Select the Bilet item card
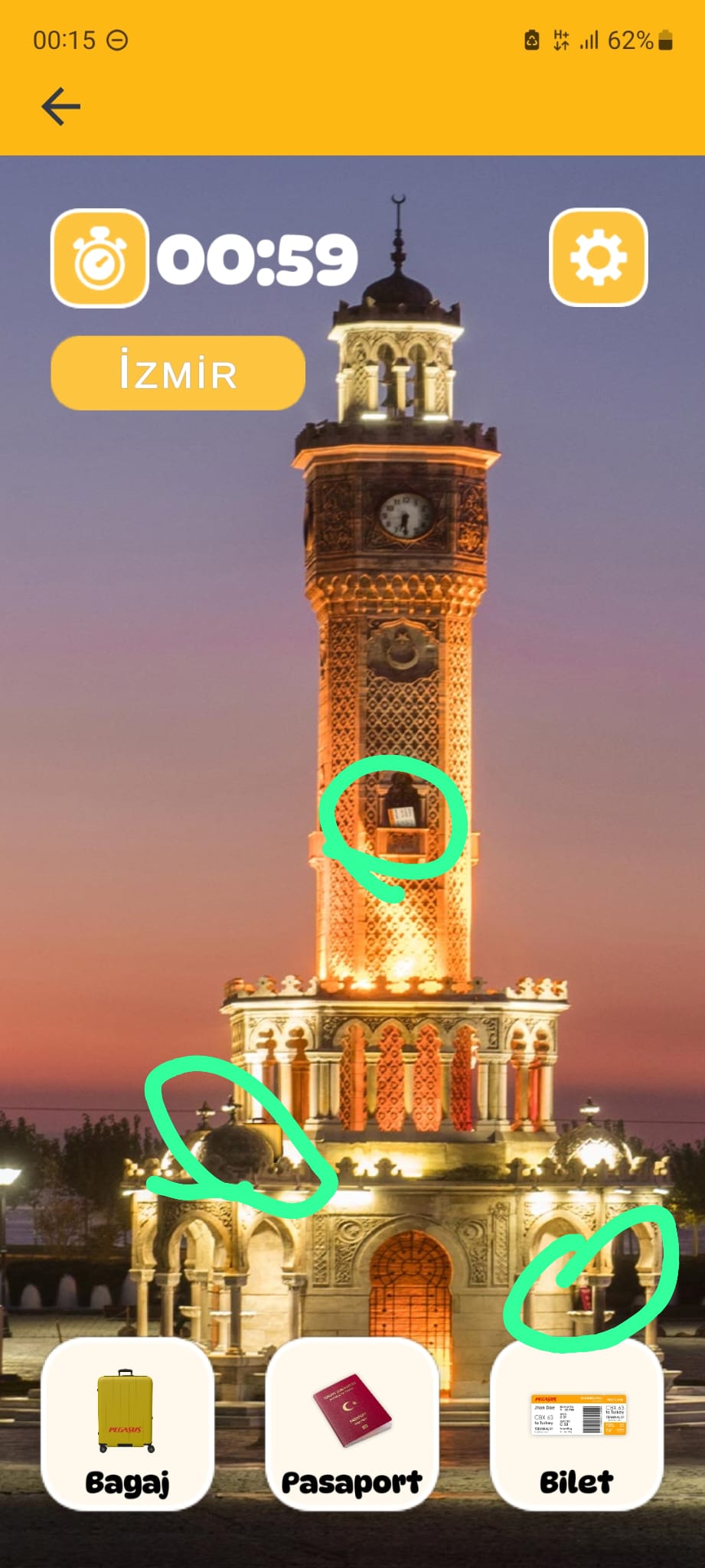Screen dimensions: 705x1568 [576, 1426]
